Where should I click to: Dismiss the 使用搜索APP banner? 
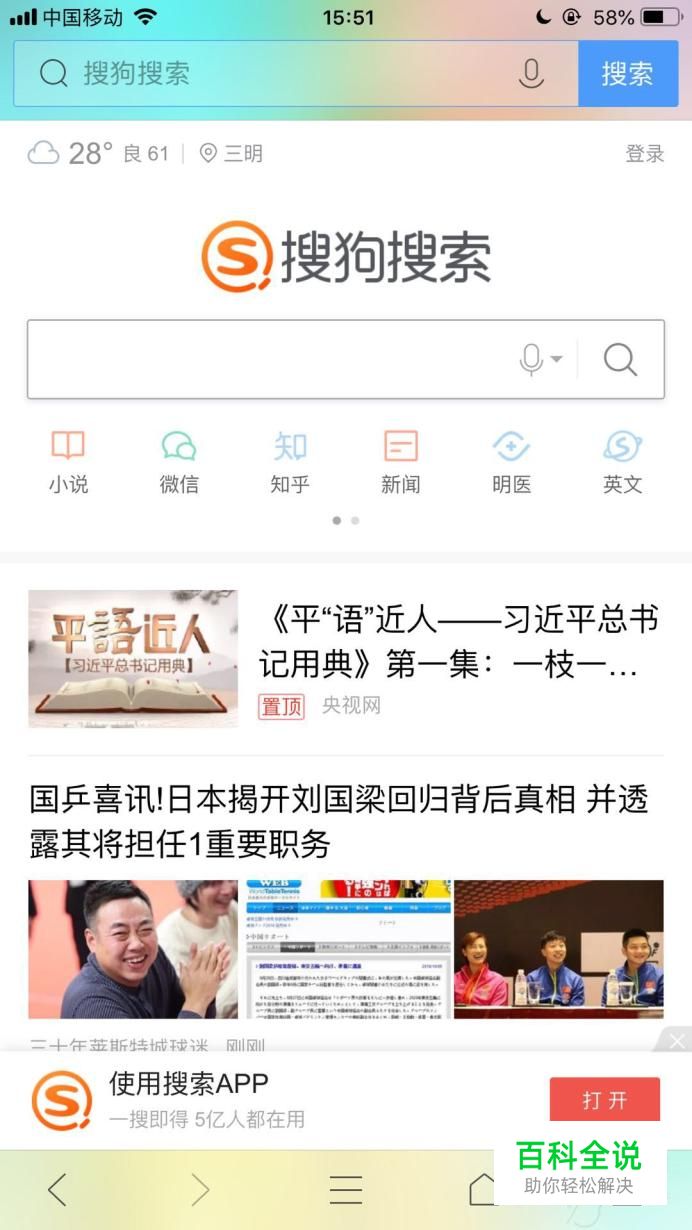point(677,1041)
